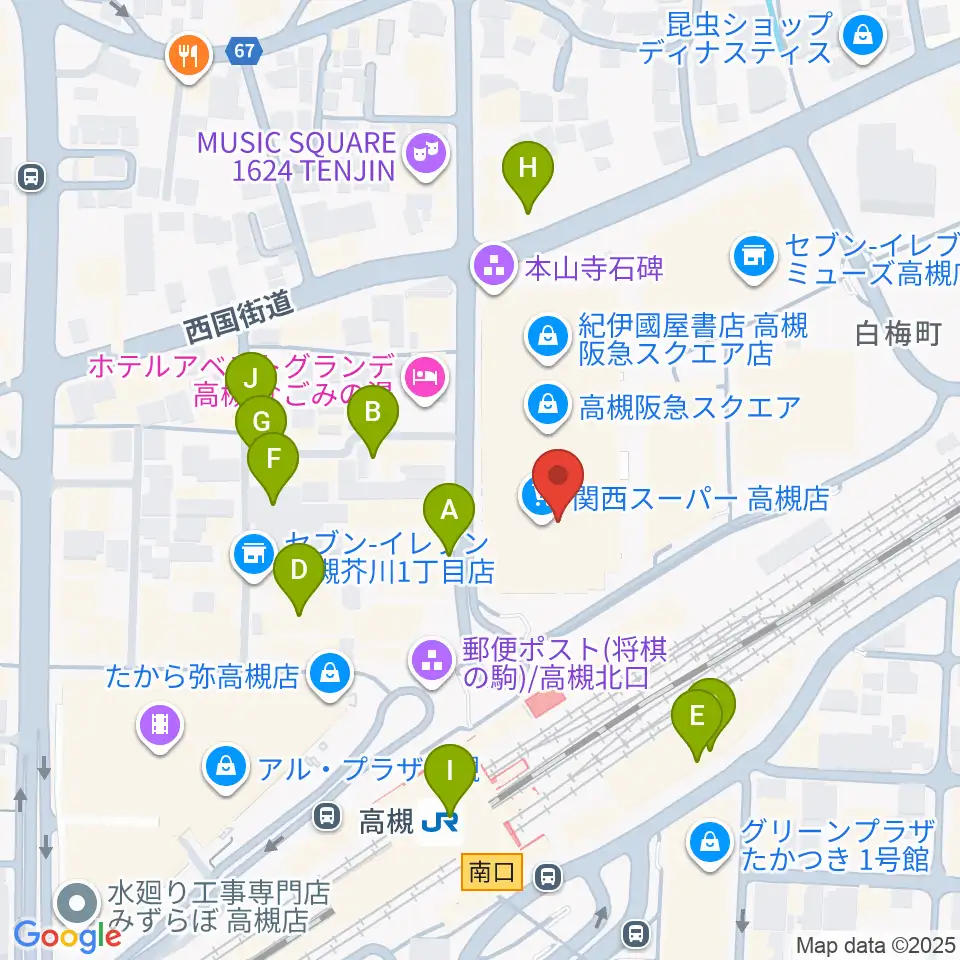
Task: Tap the たから弥高槻店 shop icon
Action: (331, 676)
